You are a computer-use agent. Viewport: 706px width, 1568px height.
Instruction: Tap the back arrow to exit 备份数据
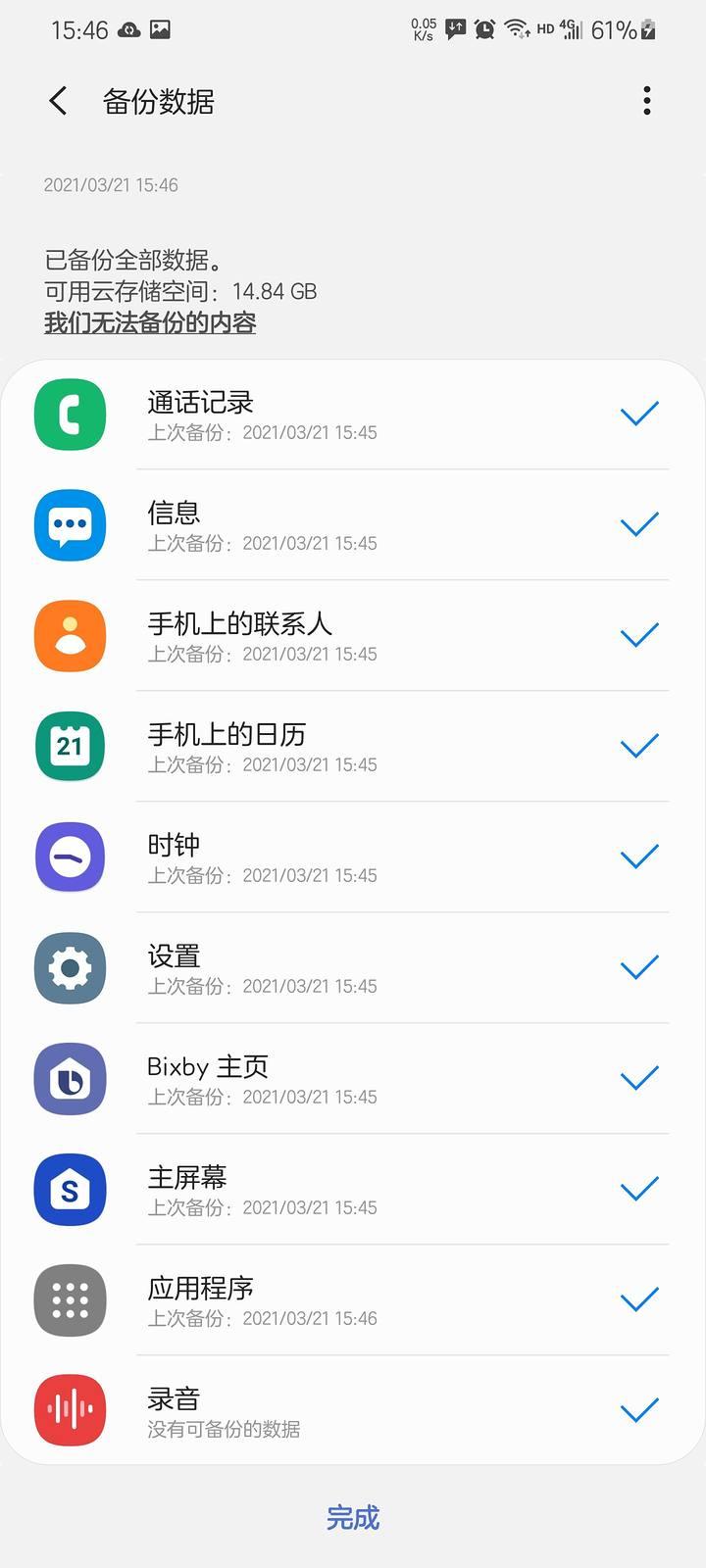click(56, 101)
